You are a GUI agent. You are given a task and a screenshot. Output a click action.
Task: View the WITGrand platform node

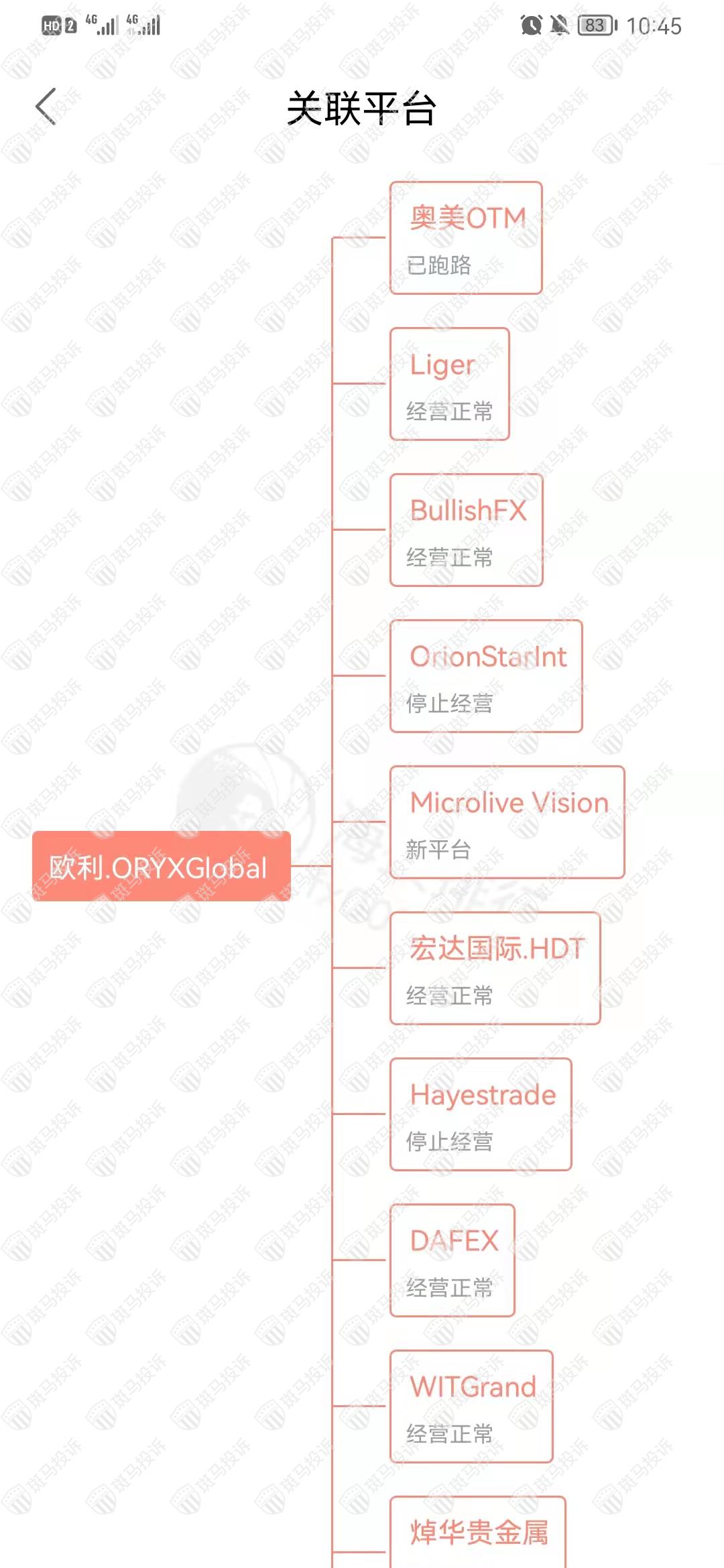471,1407
